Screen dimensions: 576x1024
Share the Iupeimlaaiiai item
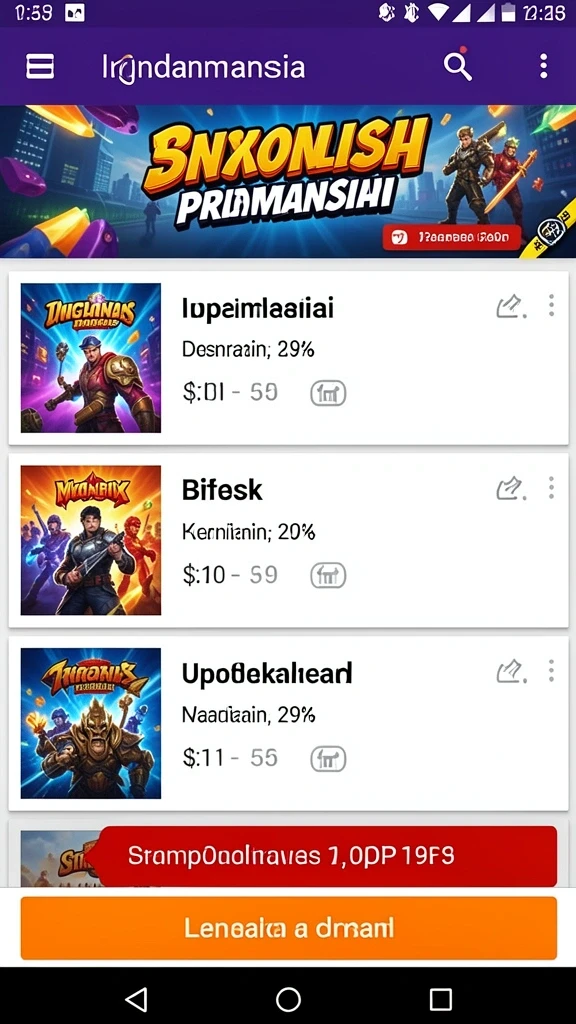pyautogui.click(x=511, y=306)
